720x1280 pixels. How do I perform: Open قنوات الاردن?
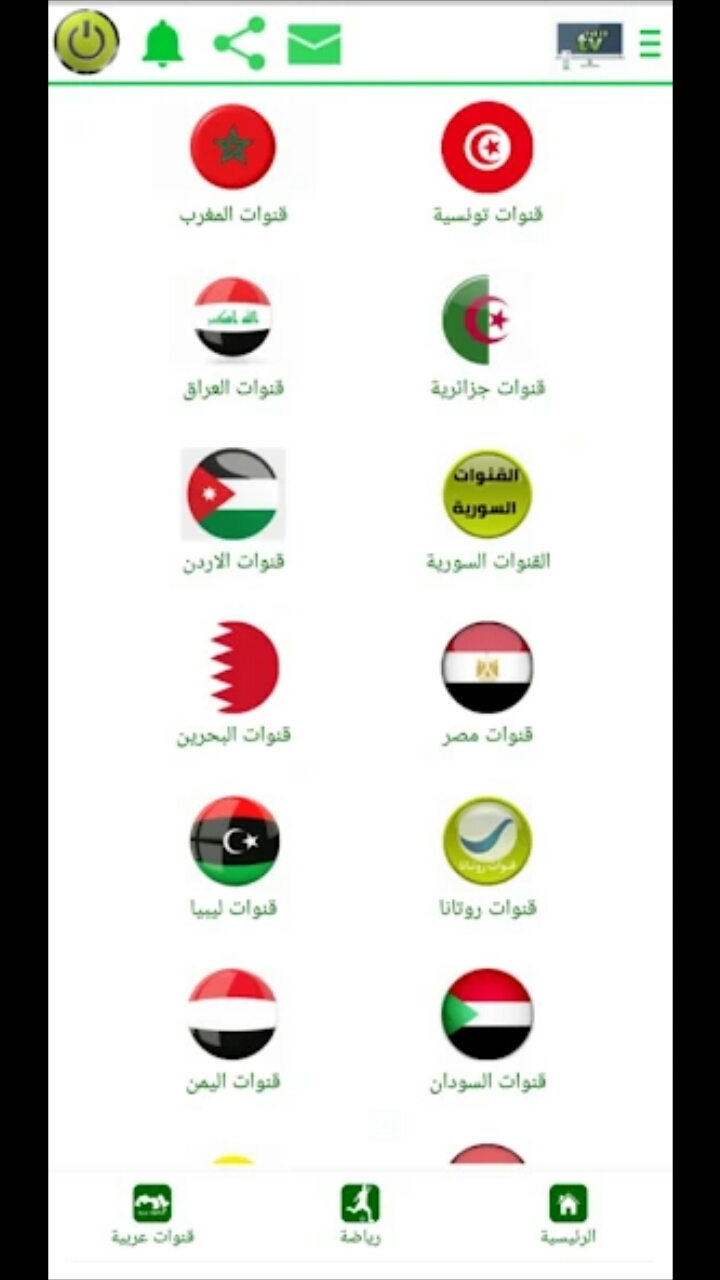tap(233, 510)
